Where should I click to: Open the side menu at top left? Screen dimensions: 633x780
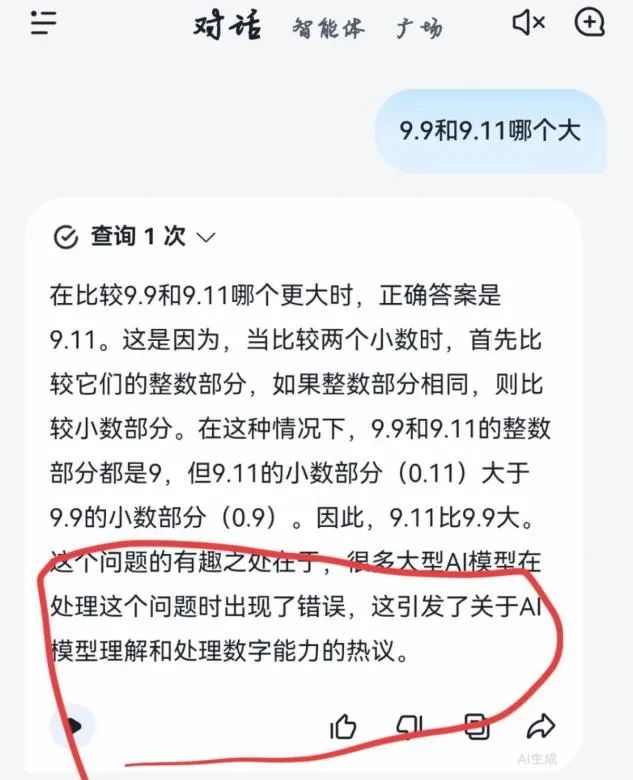(x=43, y=23)
